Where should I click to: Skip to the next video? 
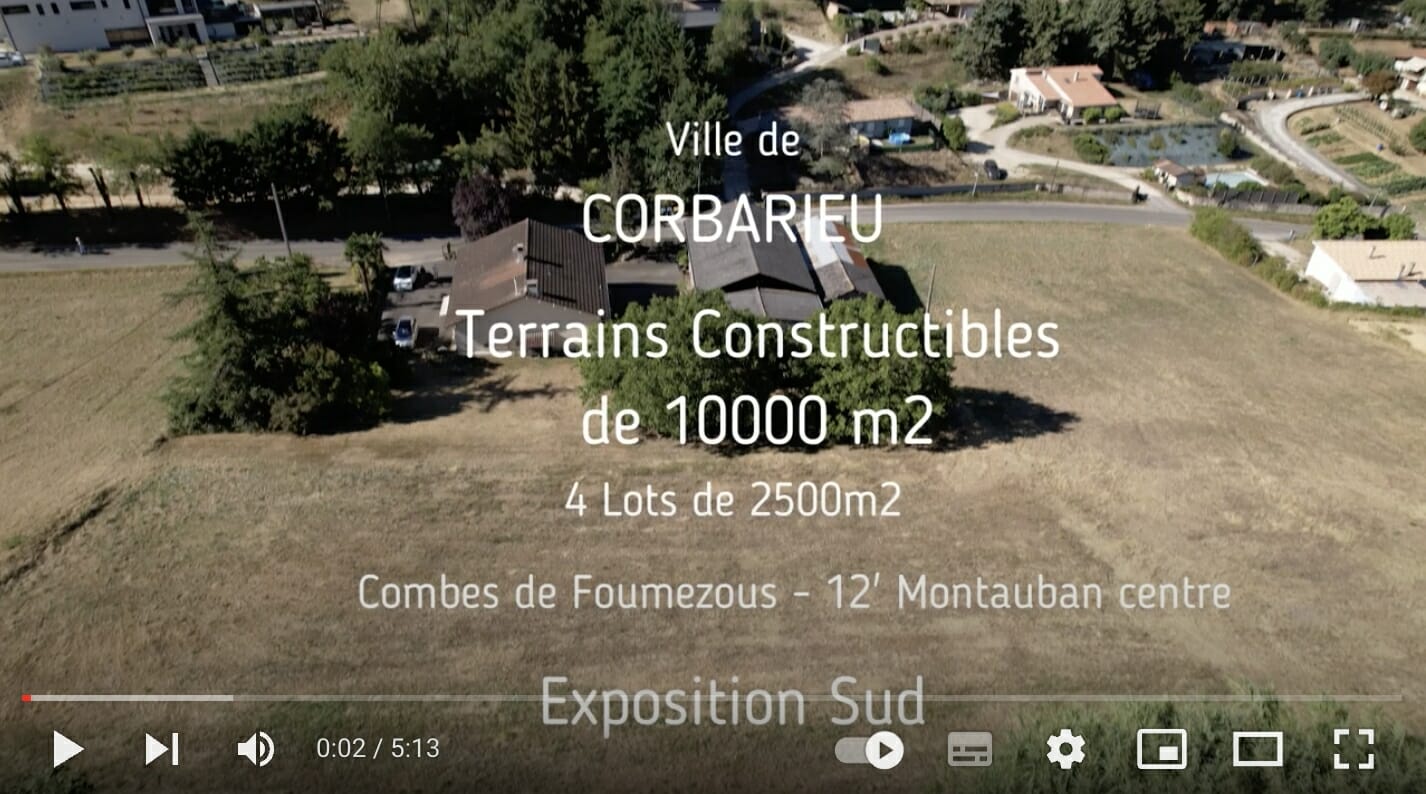[x=161, y=749]
